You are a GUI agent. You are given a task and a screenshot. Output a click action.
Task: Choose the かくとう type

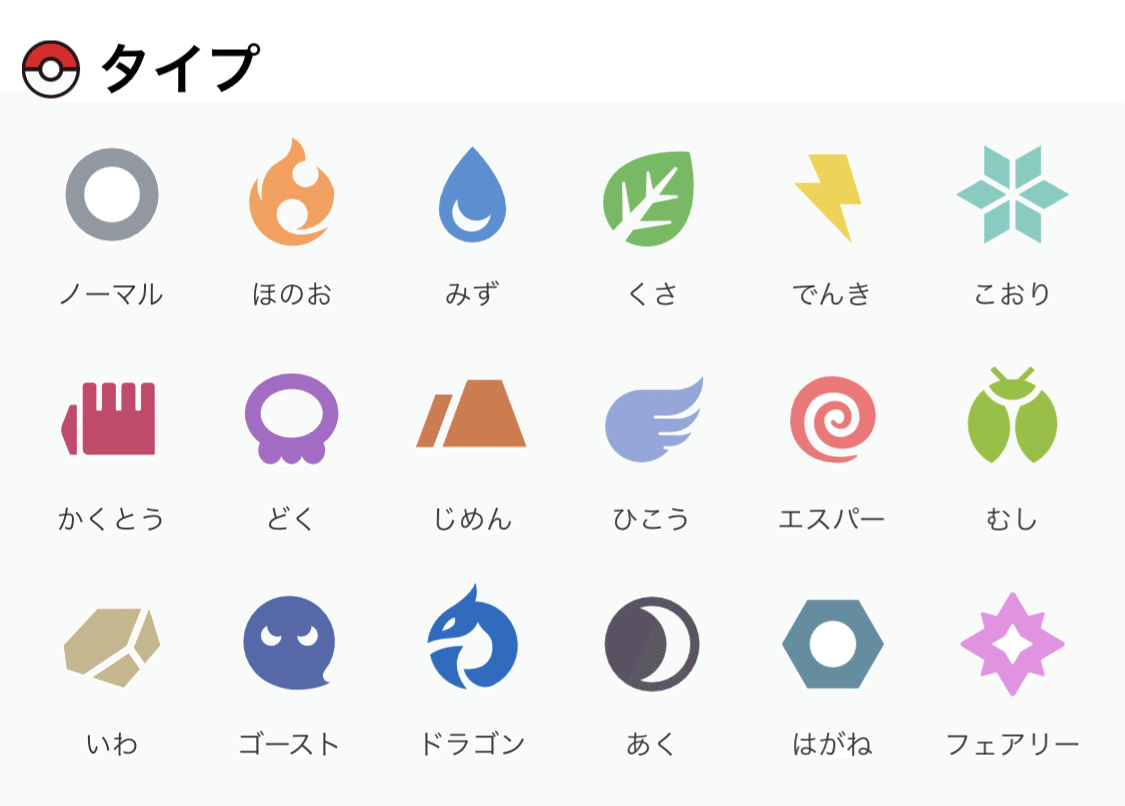point(110,419)
